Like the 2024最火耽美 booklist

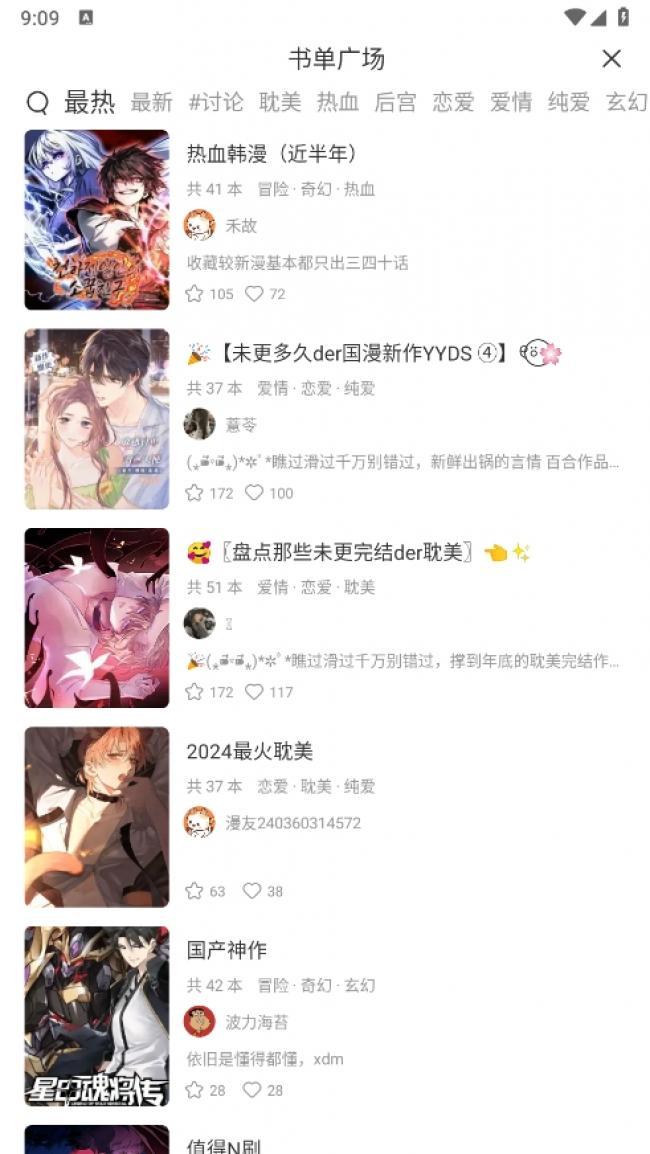253,891
